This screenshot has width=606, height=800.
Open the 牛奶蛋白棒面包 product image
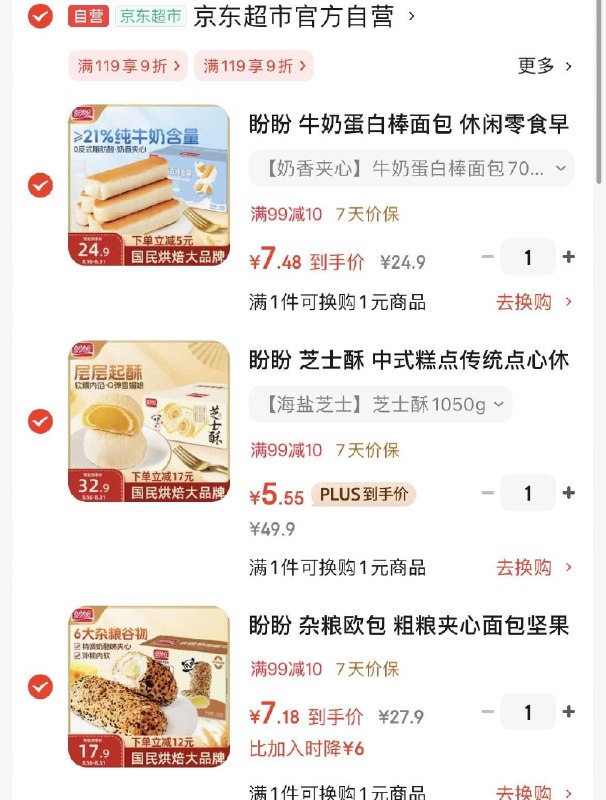point(149,185)
